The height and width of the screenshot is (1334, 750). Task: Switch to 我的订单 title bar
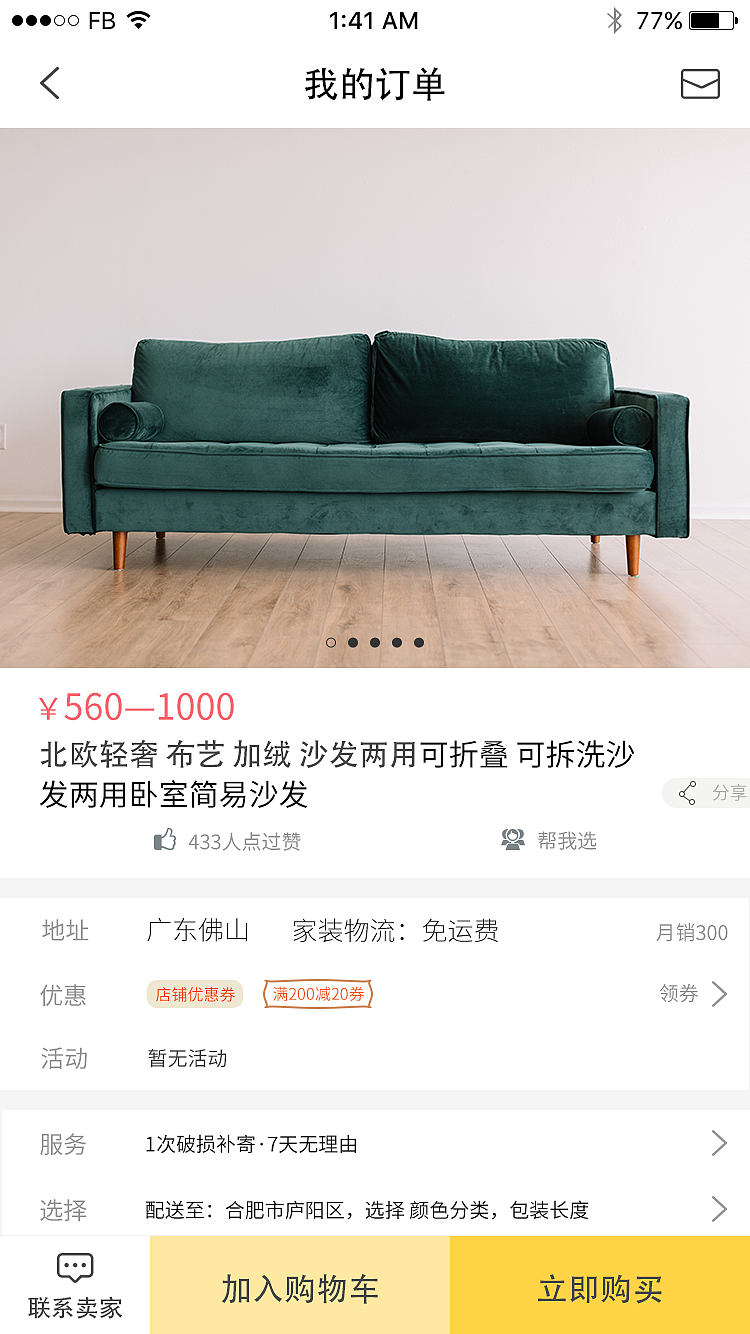[x=375, y=84]
